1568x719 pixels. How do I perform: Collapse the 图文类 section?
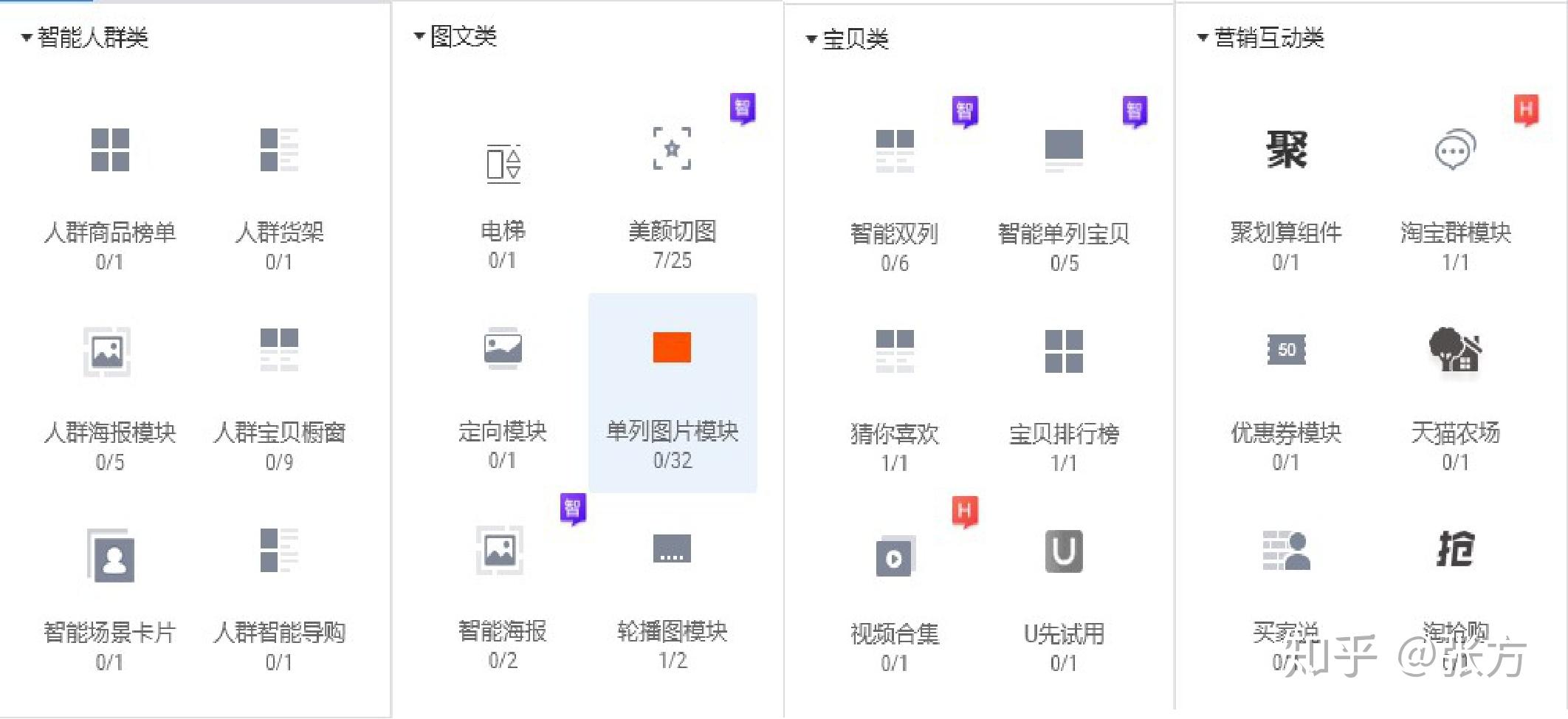click(419, 36)
